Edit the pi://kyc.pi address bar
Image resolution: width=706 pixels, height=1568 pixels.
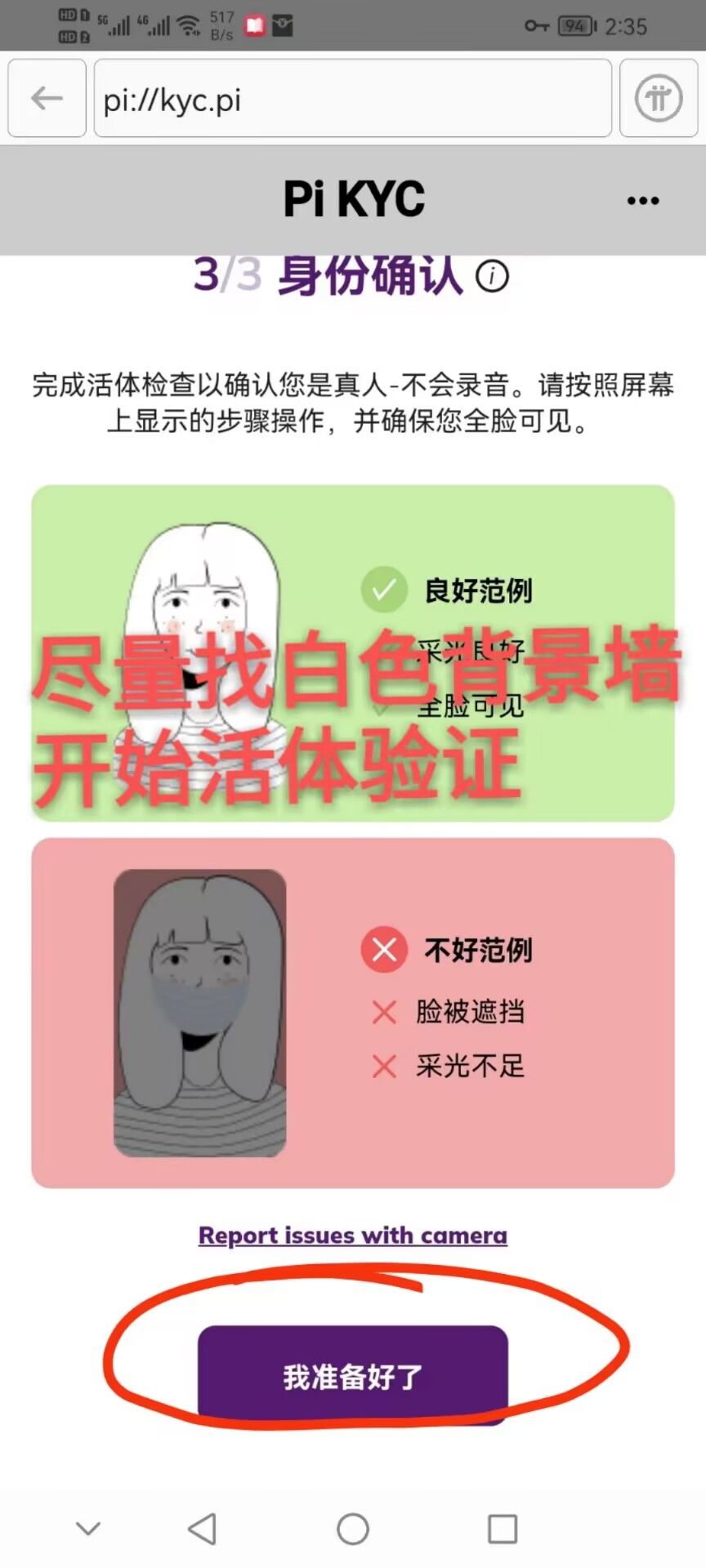[352, 99]
